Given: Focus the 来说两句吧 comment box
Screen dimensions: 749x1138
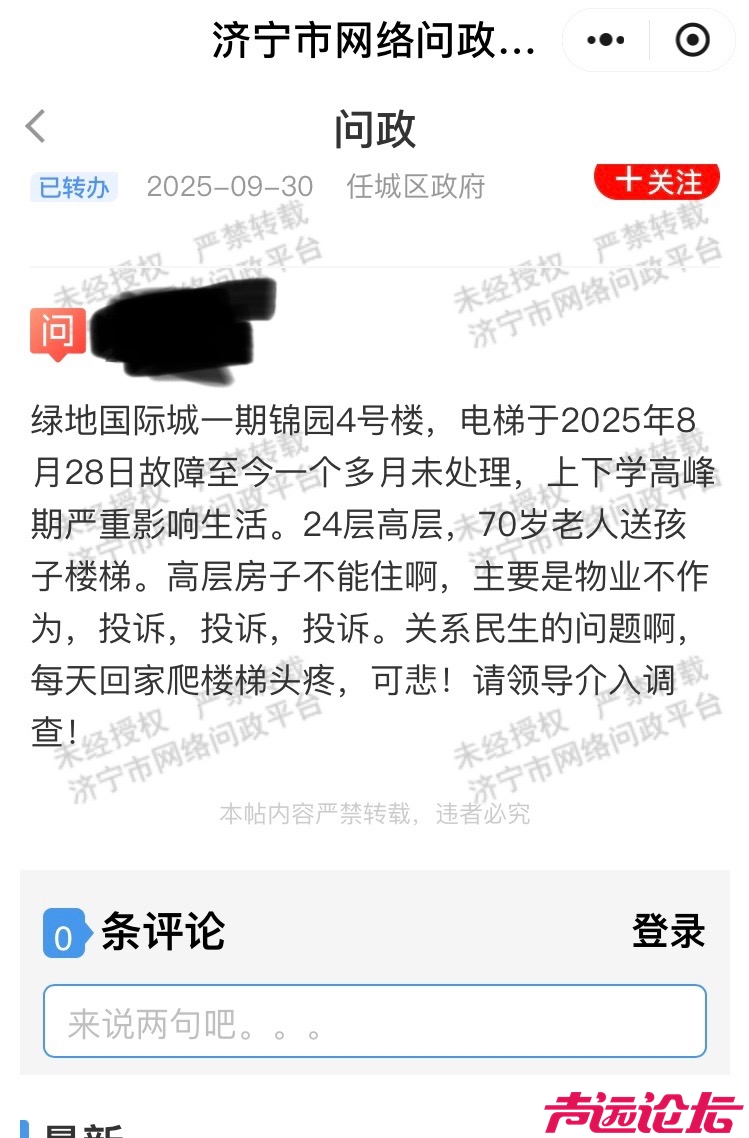Looking at the screenshot, I should 374,1021.
